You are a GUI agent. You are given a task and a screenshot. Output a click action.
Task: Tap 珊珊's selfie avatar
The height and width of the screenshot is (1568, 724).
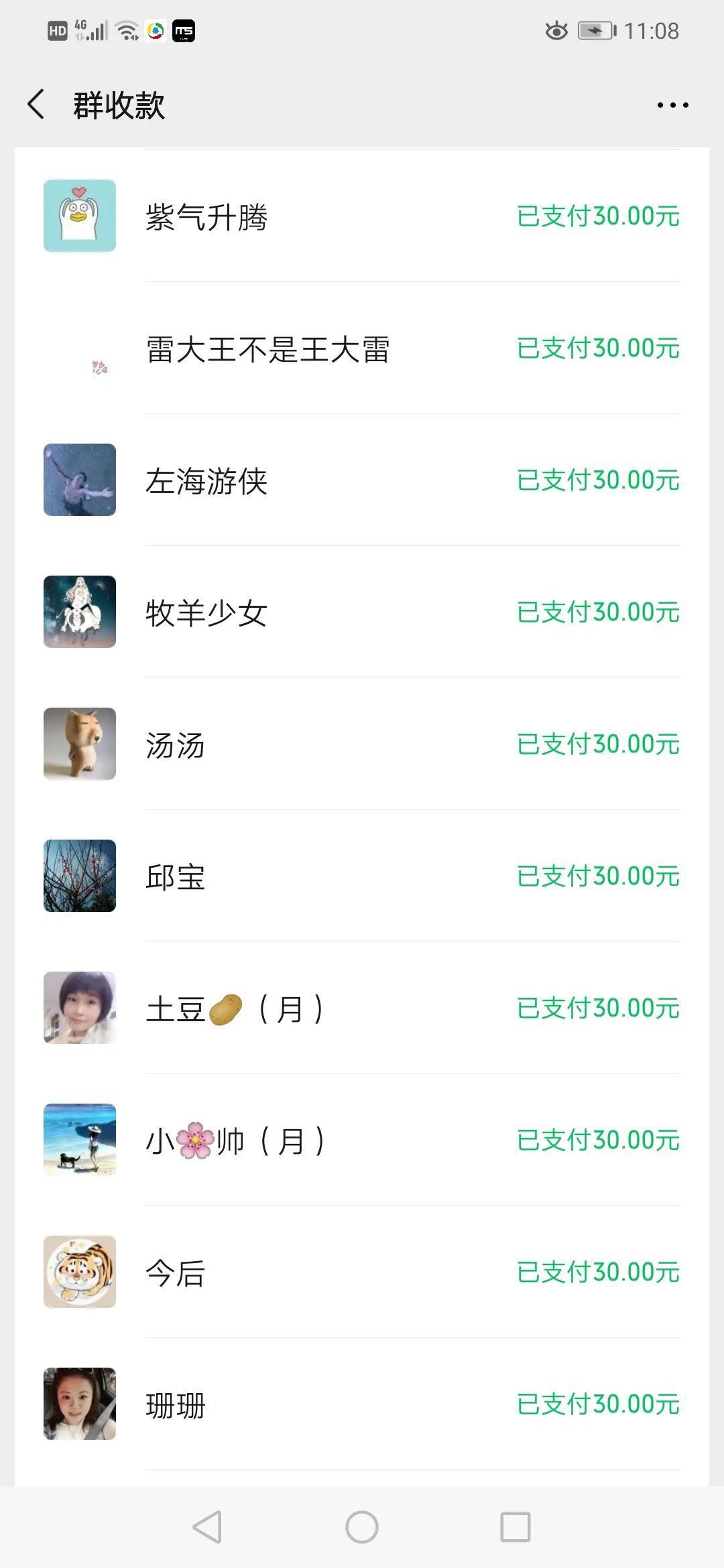79,1404
